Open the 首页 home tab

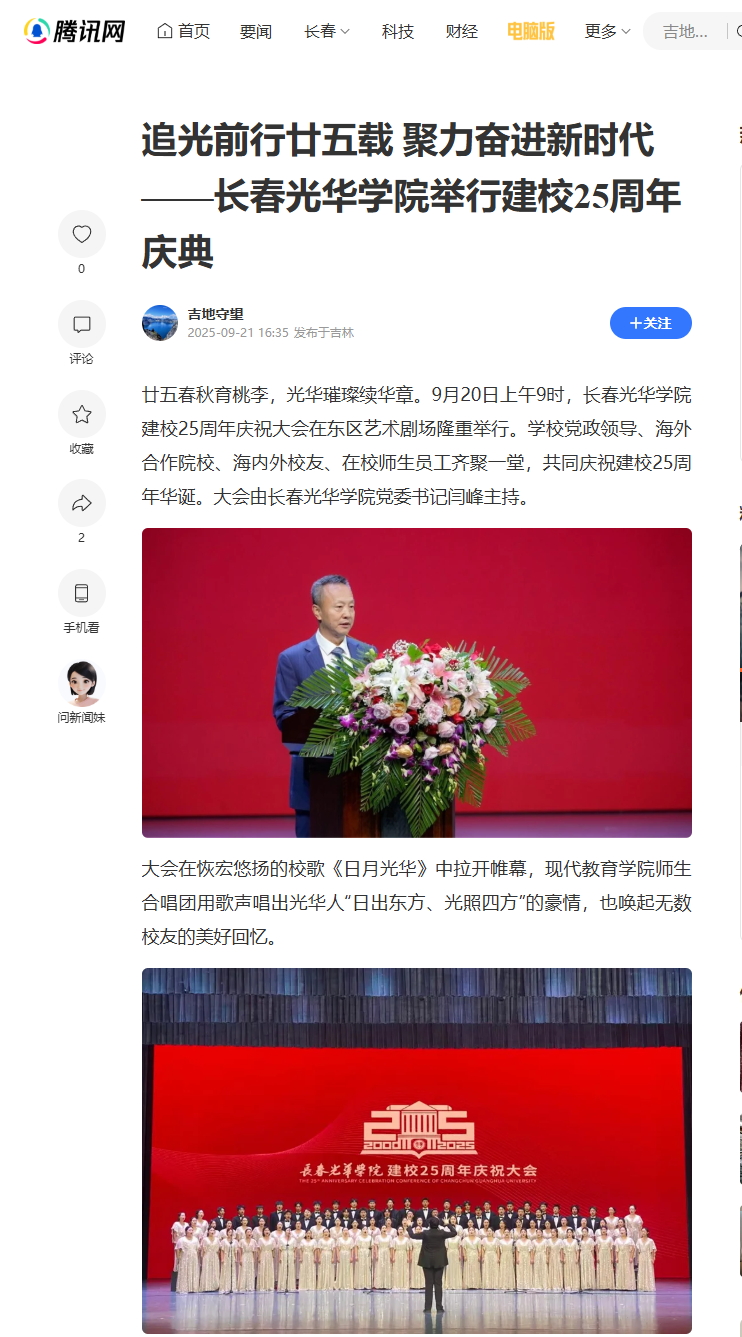coord(184,31)
